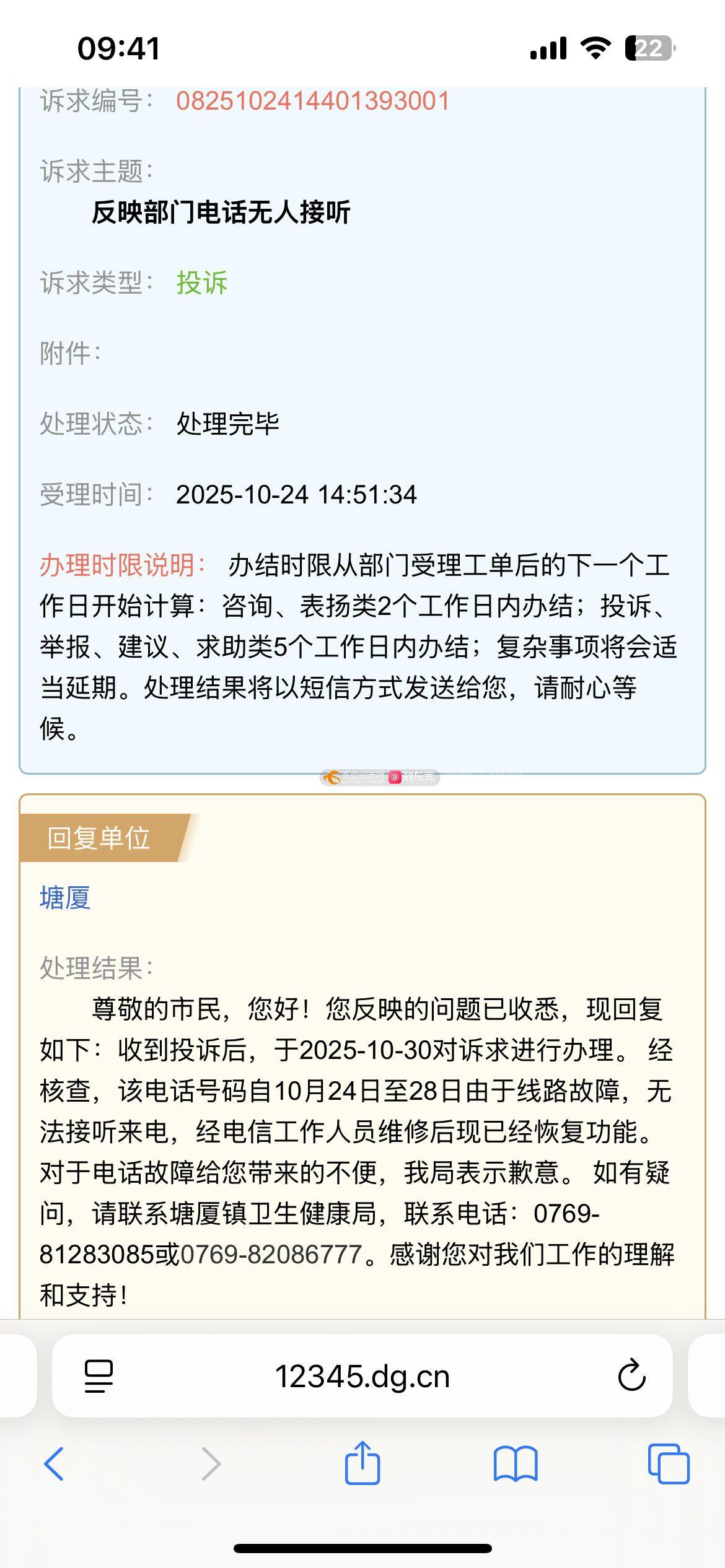Go back to the previous page
This screenshot has width=725, height=1568.
coord(55,1464)
